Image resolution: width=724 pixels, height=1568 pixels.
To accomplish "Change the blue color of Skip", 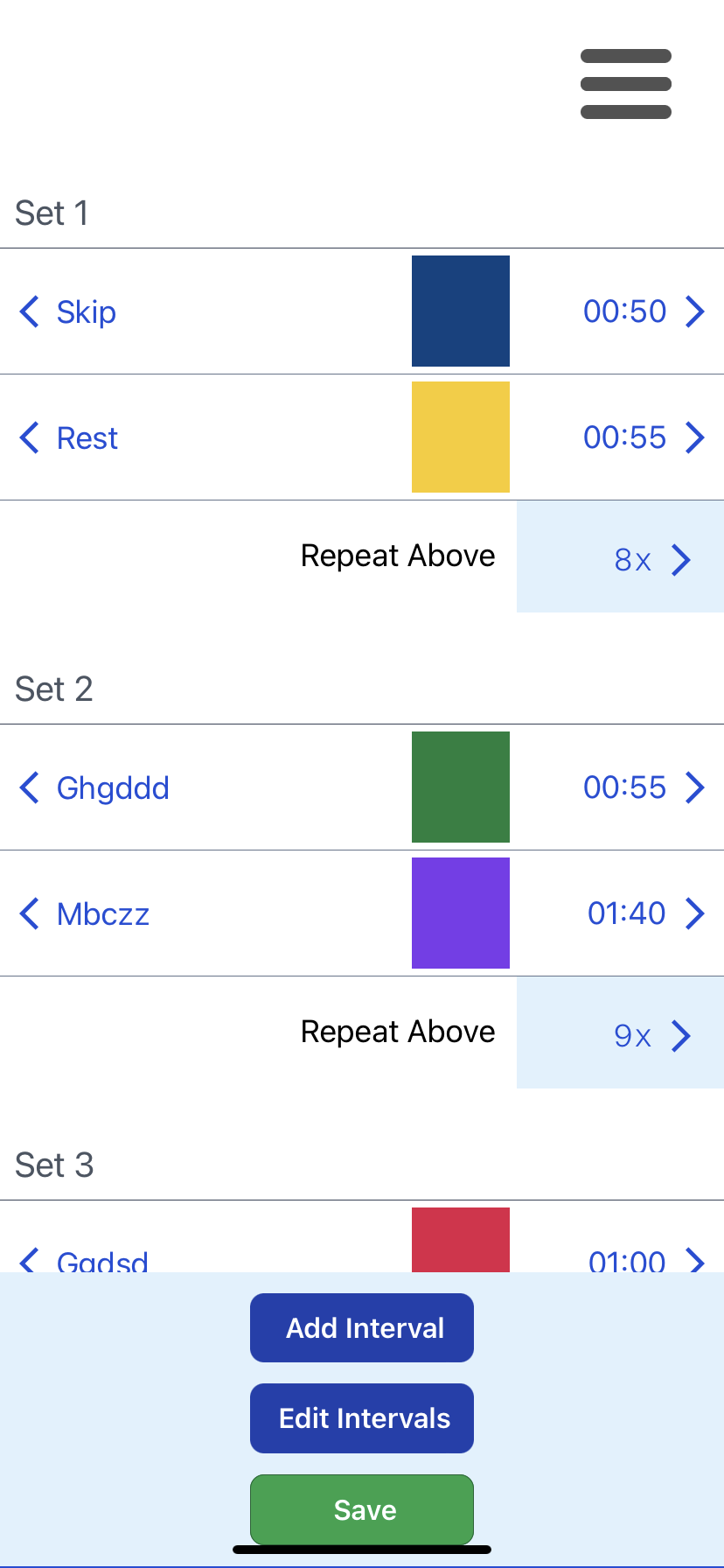I will [x=461, y=311].
